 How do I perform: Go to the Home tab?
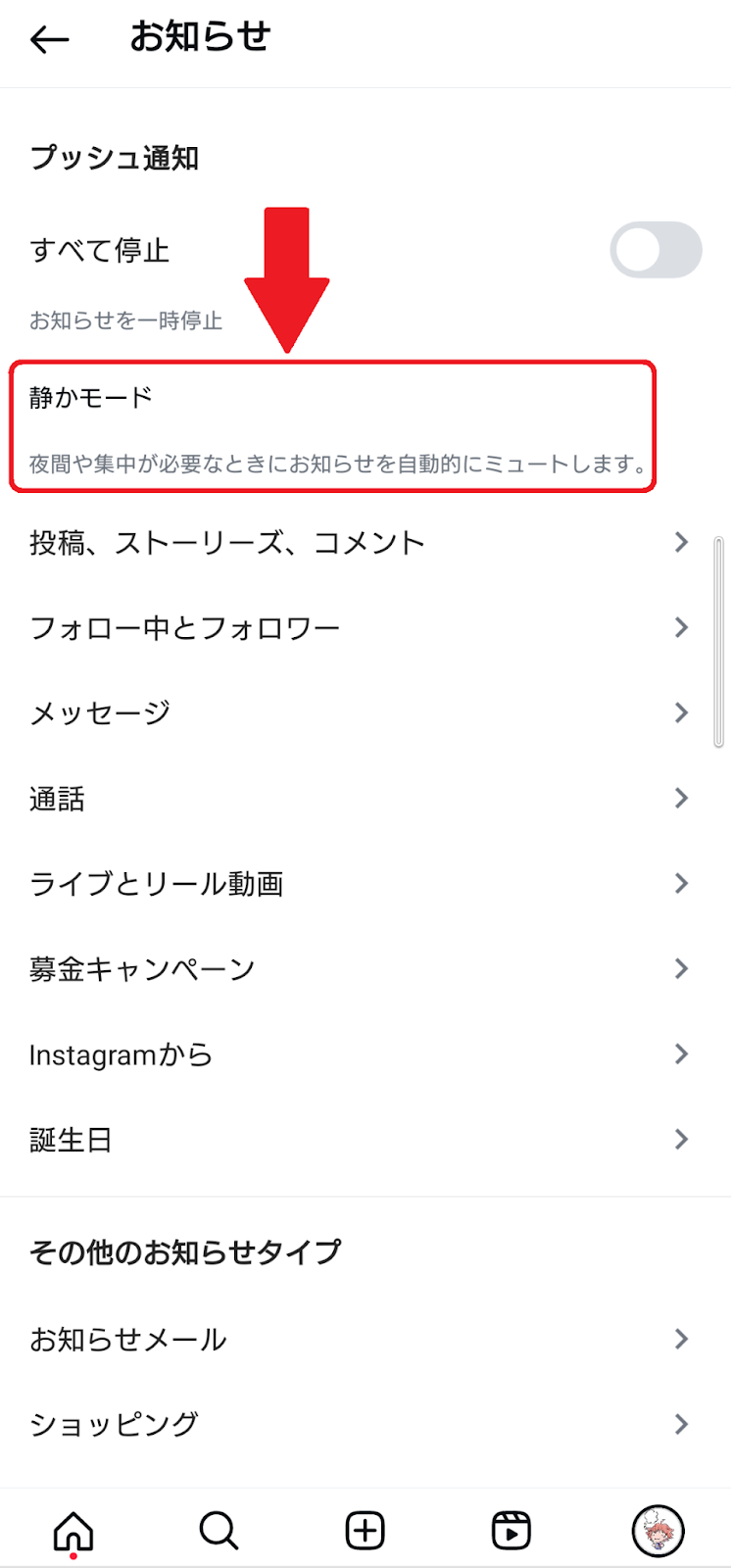(x=73, y=1531)
